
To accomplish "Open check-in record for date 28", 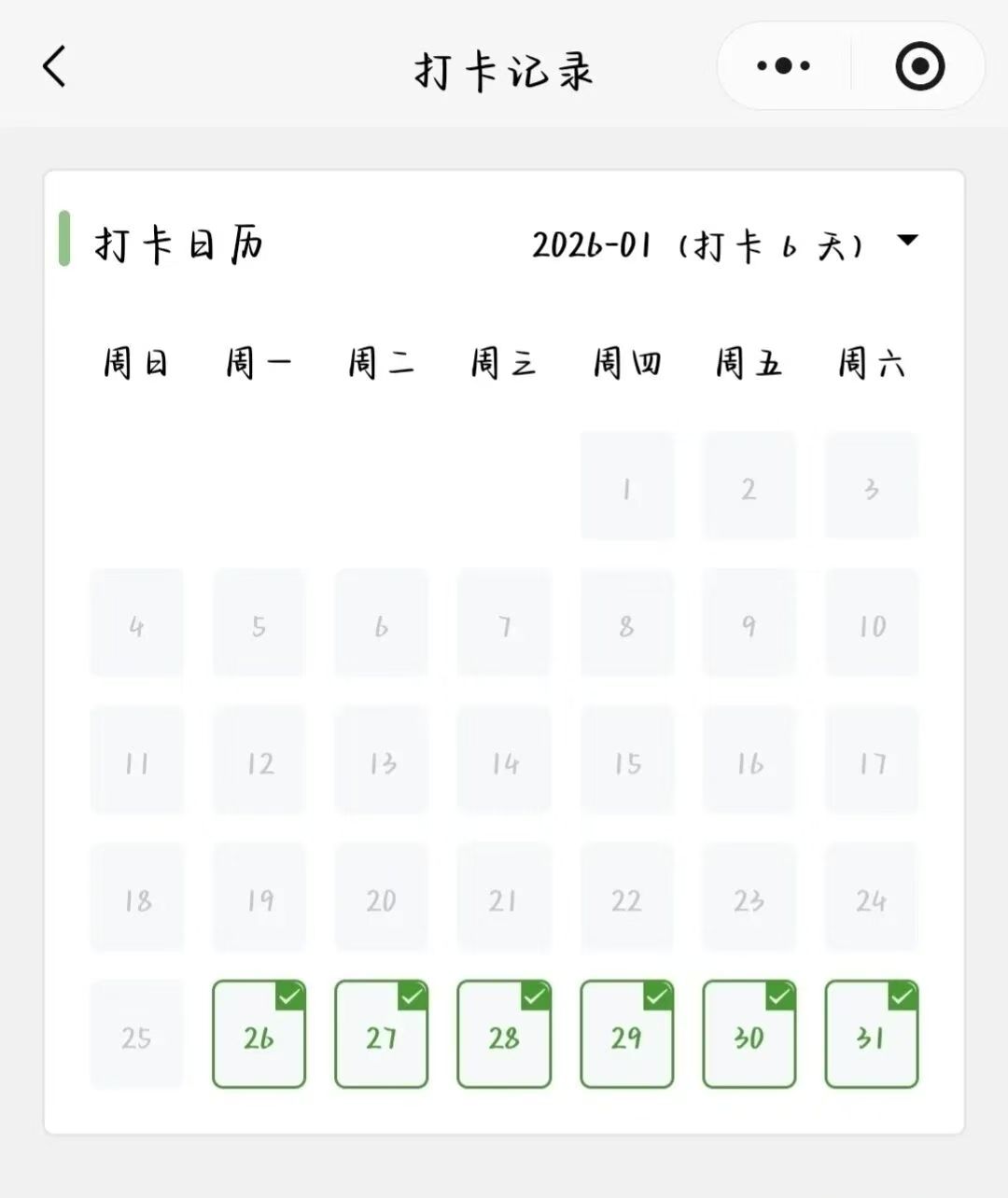I will [x=504, y=1034].
